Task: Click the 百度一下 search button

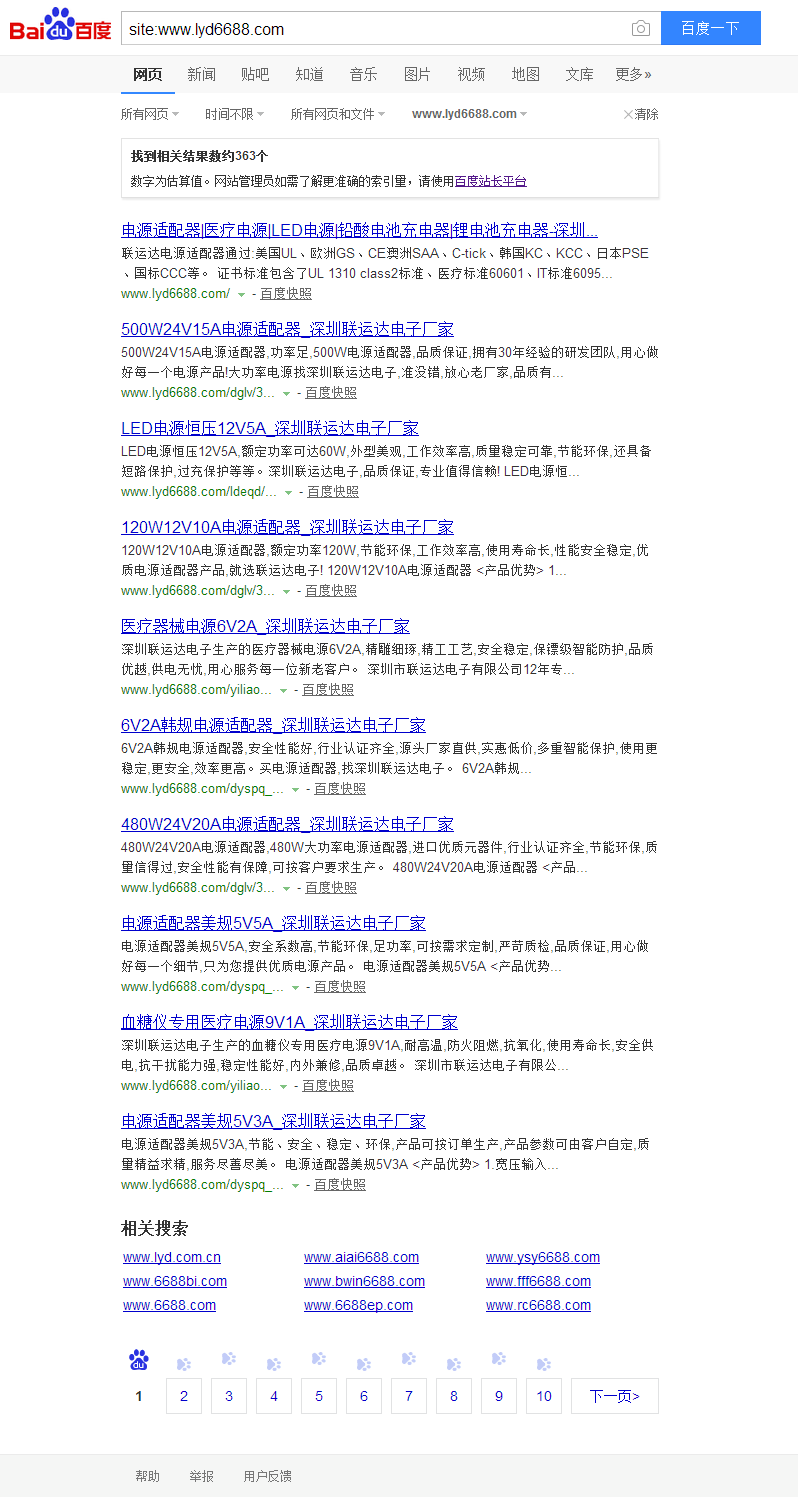Action: pyautogui.click(x=710, y=28)
